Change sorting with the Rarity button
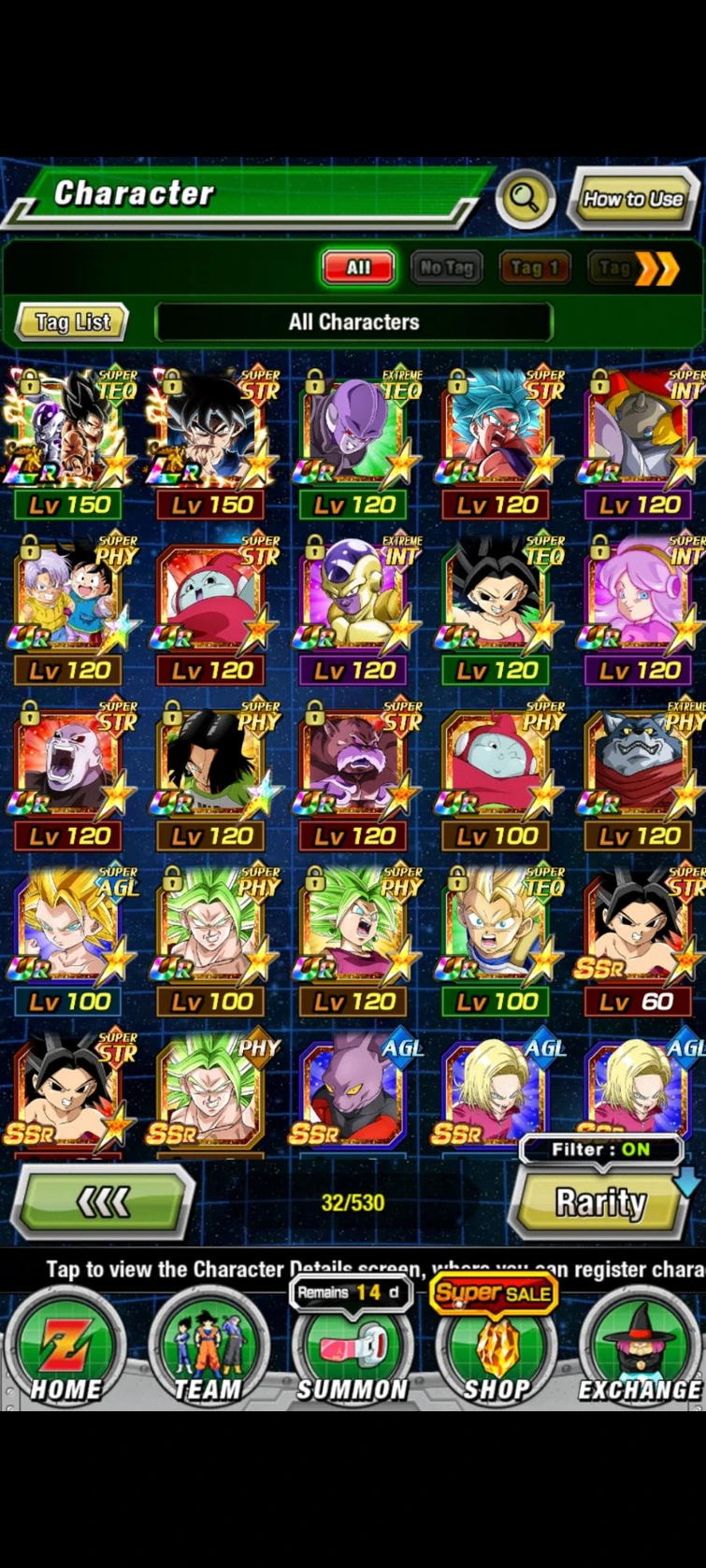The width and height of the screenshot is (706, 1568). [x=600, y=1203]
